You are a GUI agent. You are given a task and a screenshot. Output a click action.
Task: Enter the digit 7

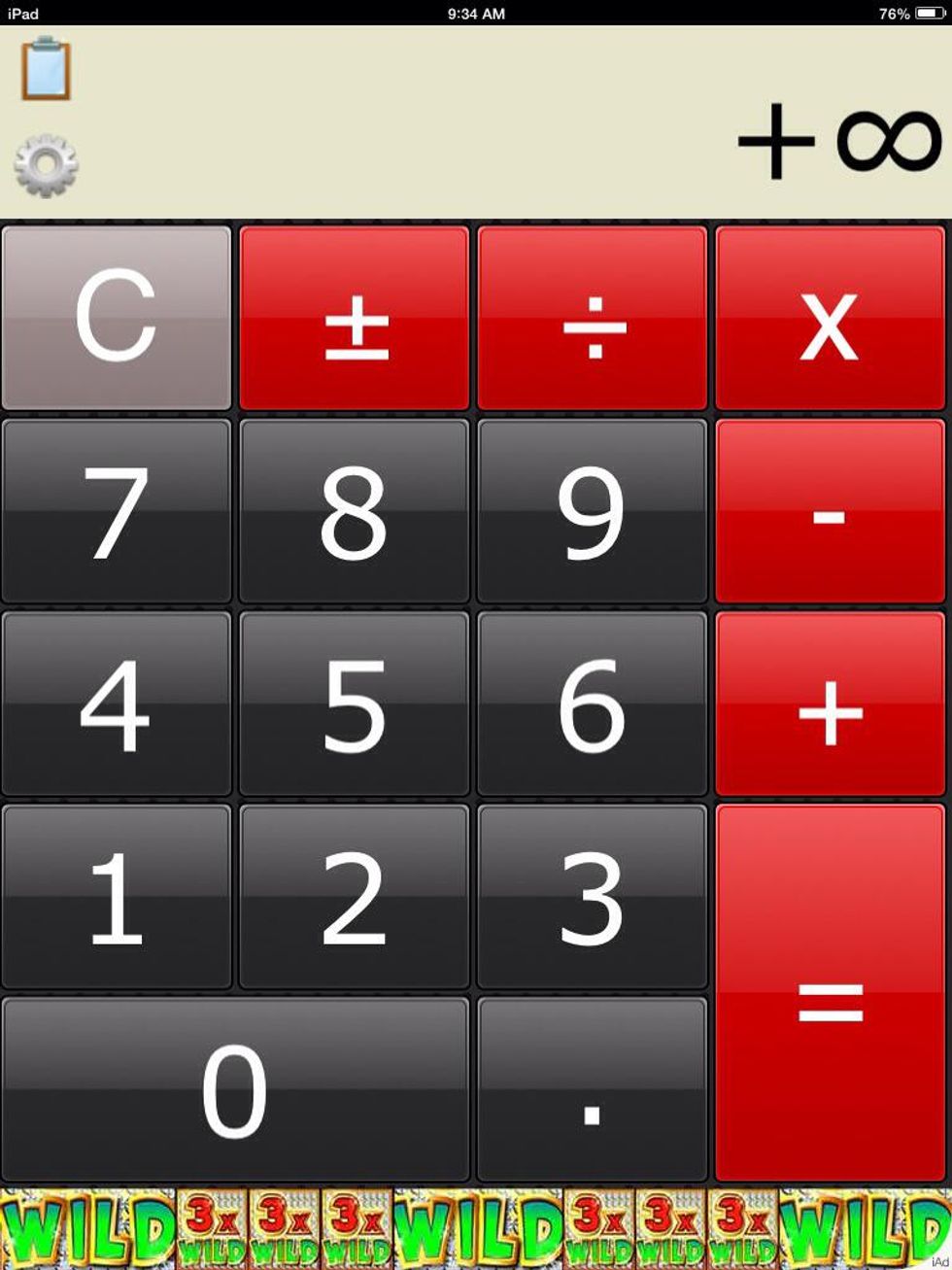coord(117,511)
